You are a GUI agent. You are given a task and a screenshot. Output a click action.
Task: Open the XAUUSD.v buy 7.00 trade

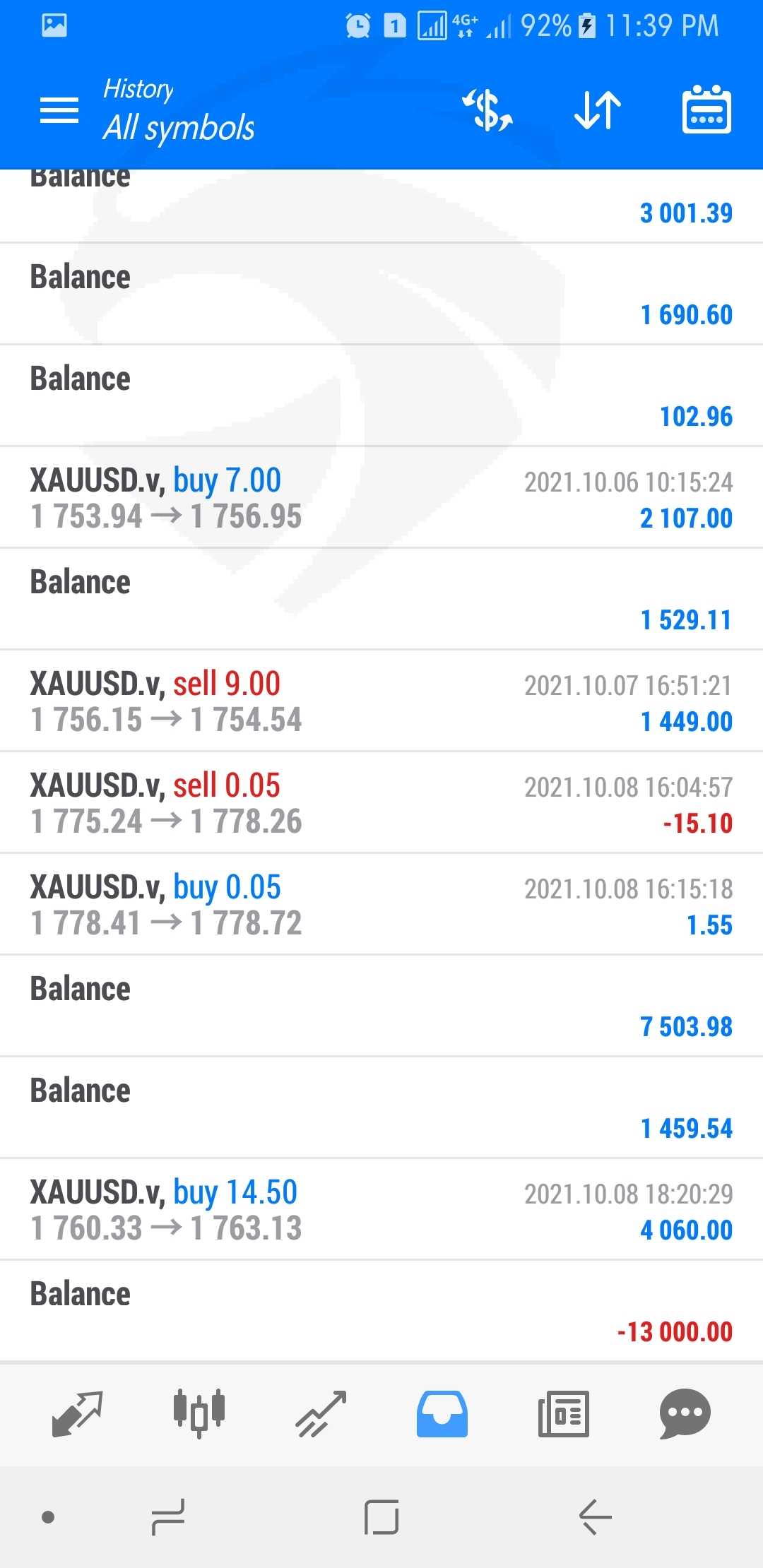pos(381,498)
